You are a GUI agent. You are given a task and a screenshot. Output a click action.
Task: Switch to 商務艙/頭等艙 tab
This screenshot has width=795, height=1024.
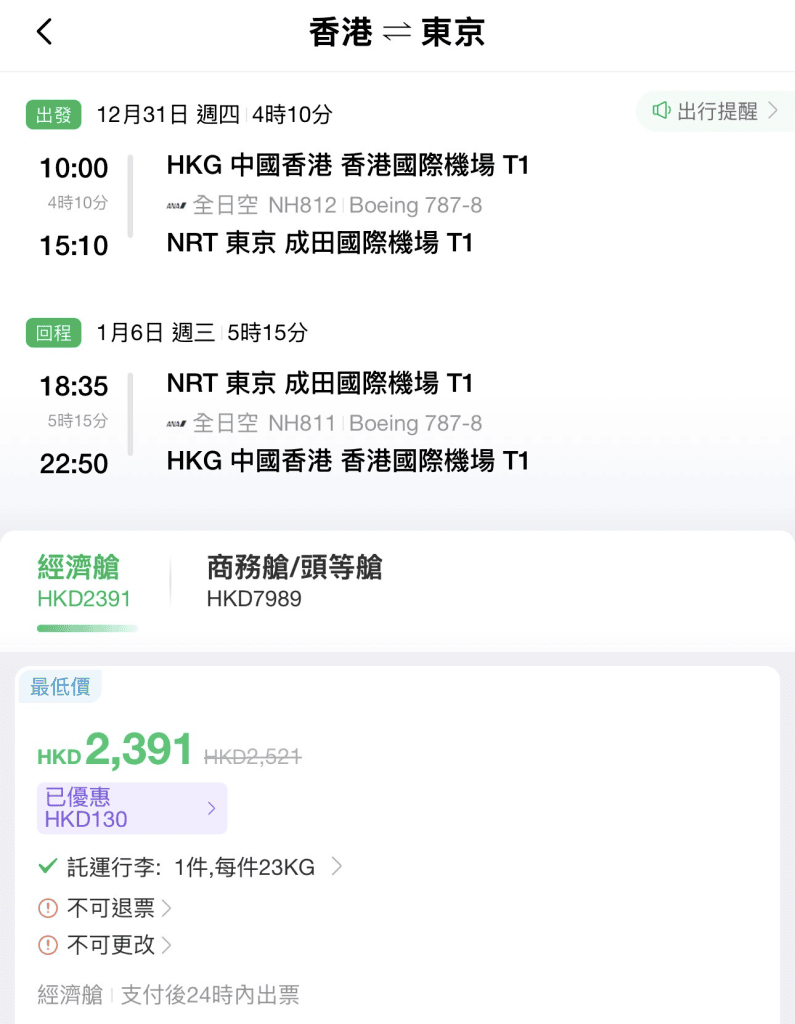[294, 582]
